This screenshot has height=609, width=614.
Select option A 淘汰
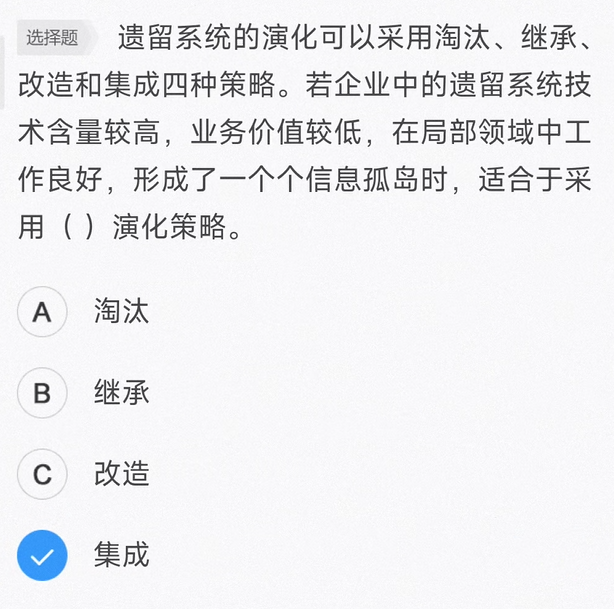click(x=42, y=312)
